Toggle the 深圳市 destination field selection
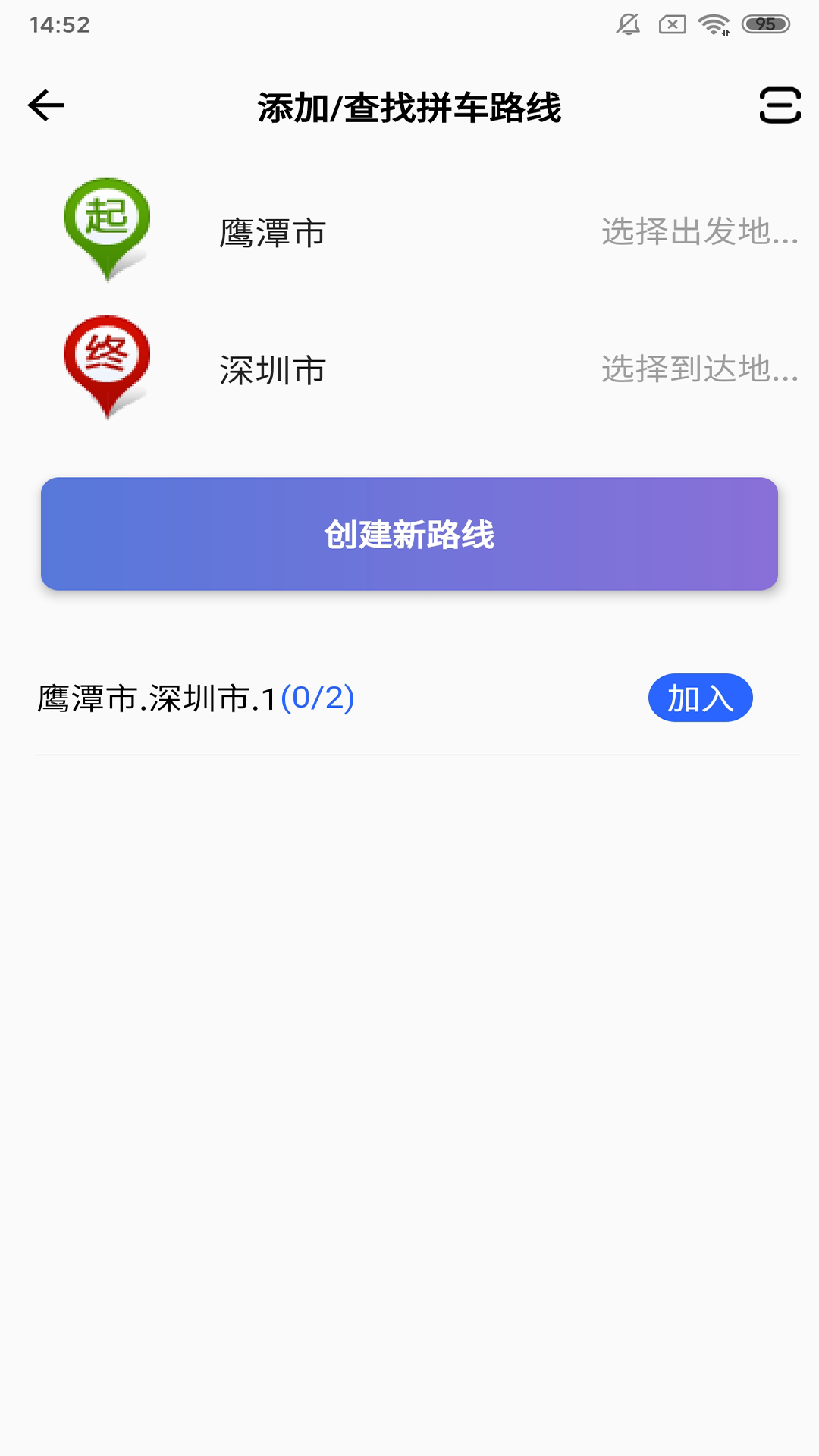The height and width of the screenshot is (1456, 819). coord(269,370)
